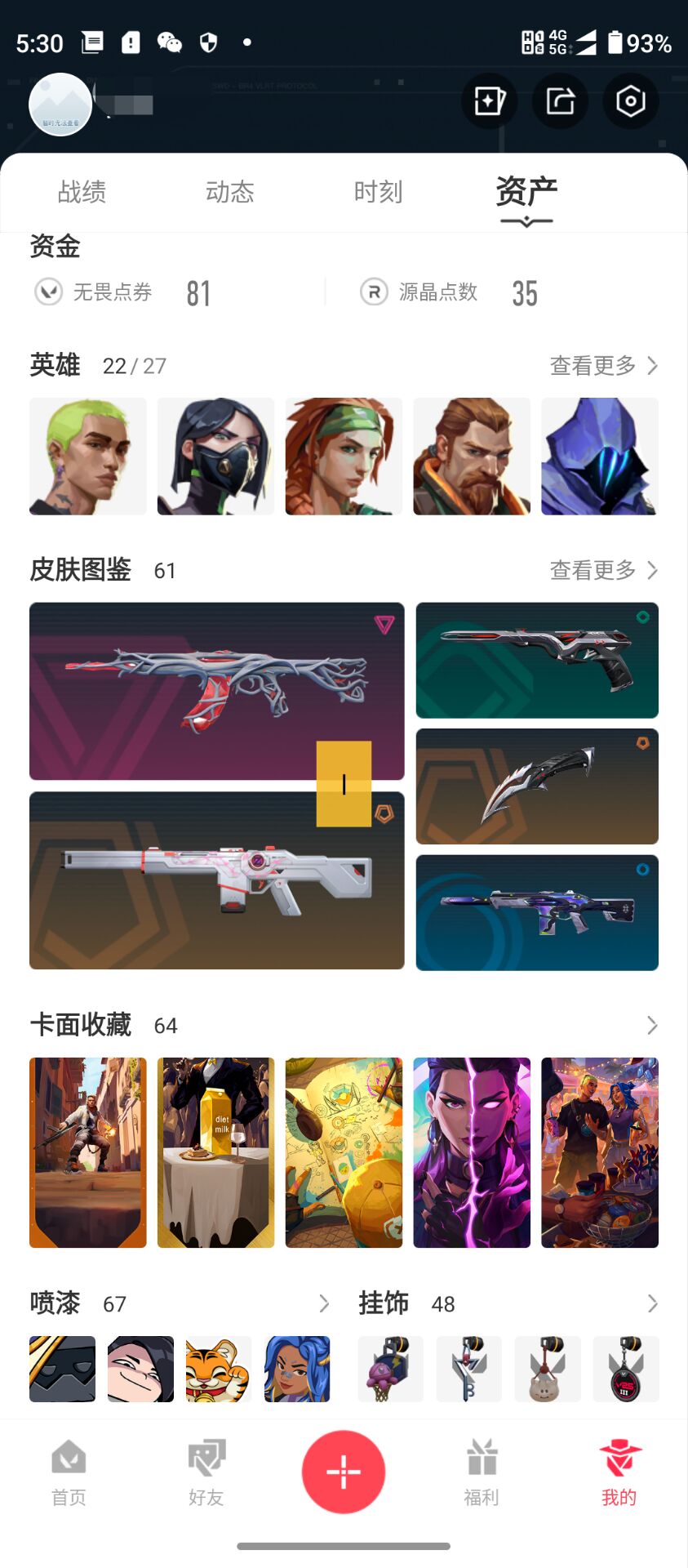Open the 福利 rewards tab
The image size is (688, 1568).
[x=482, y=1472]
